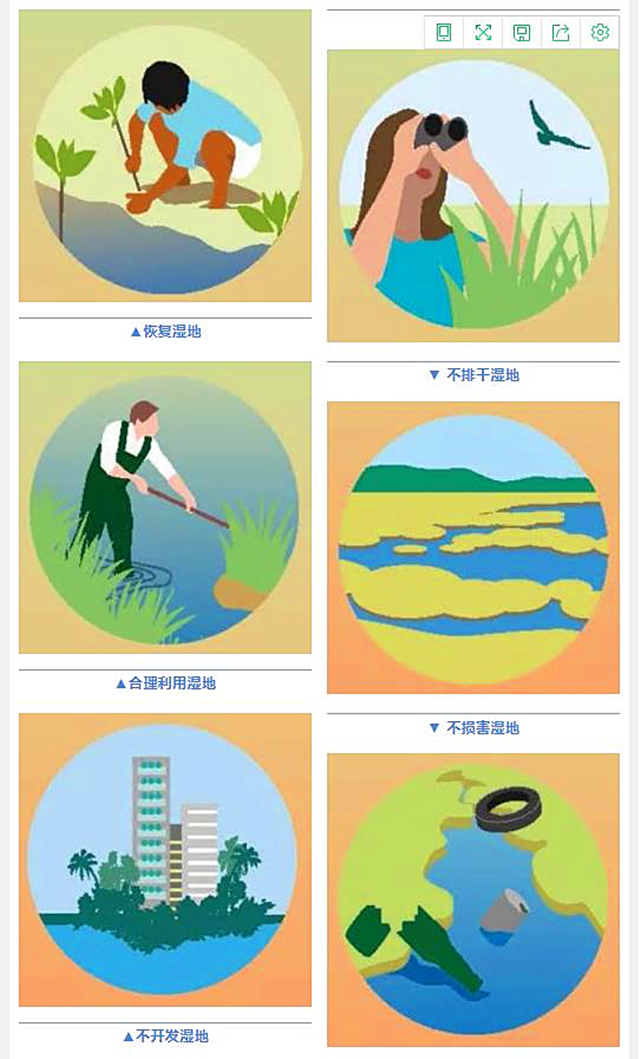This screenshot has width=640, height=1059.
Task: Tap the send-to-phone icon in the image toolbar
Action: pos(444,32)
